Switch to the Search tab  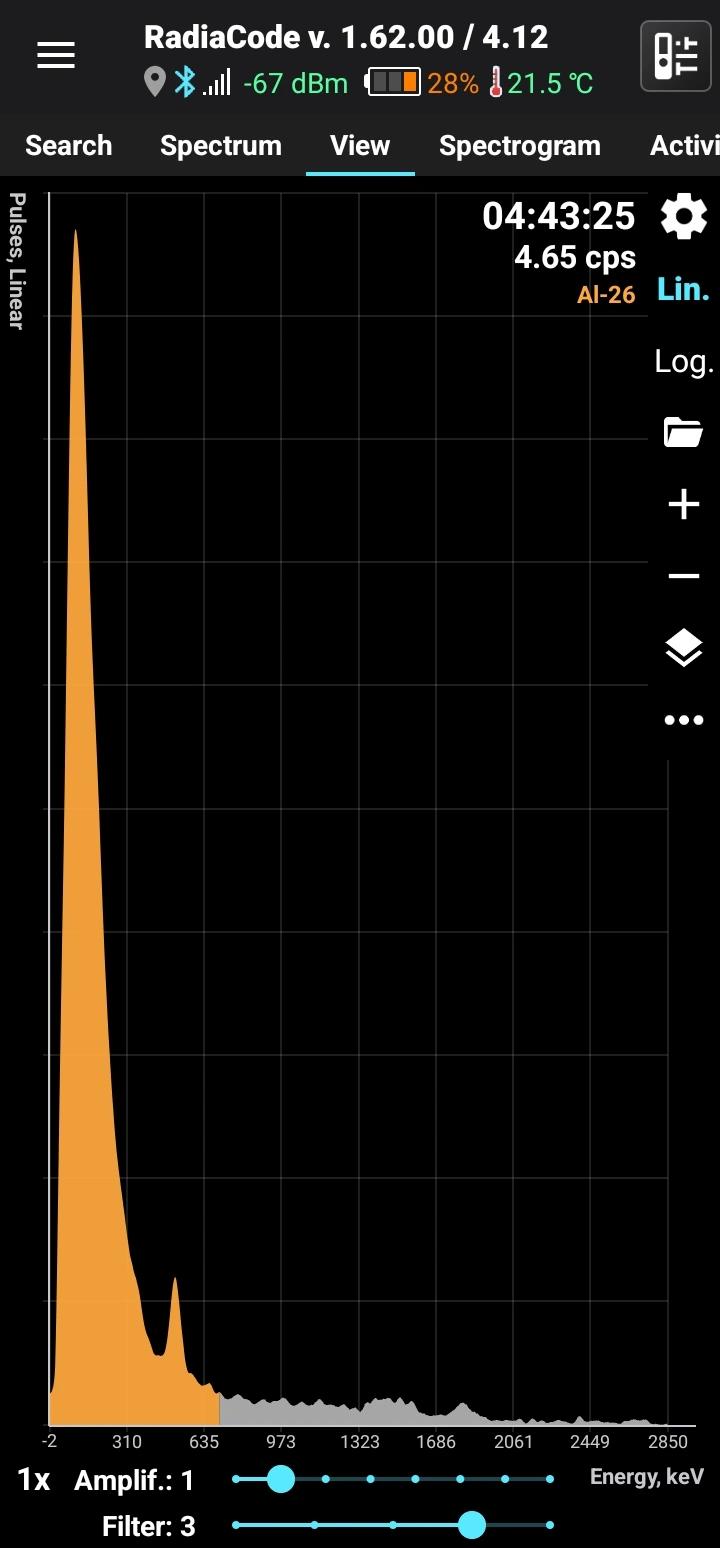click(68, 146)
